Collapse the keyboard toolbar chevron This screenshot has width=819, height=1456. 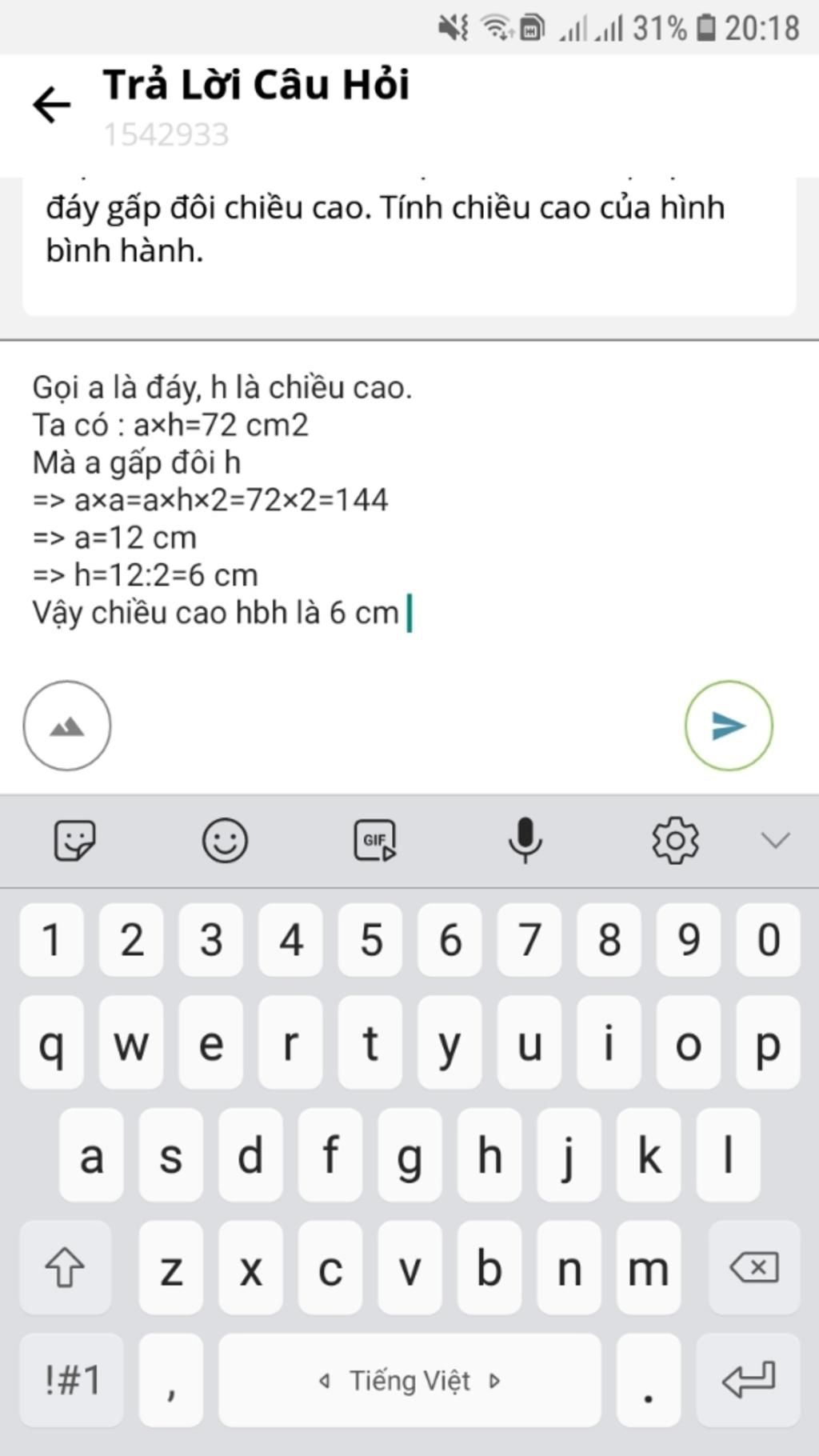[775, 840]
